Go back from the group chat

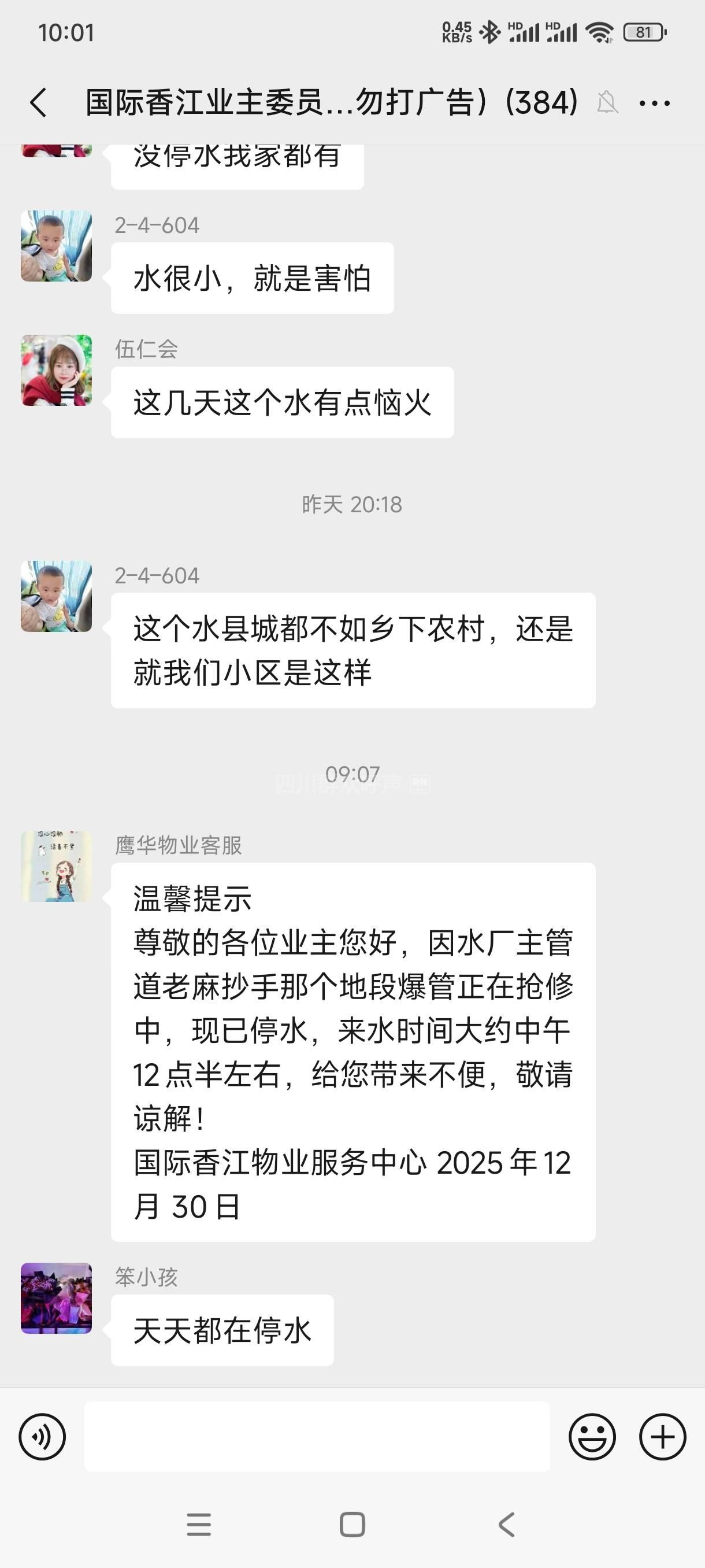point(38,102)
